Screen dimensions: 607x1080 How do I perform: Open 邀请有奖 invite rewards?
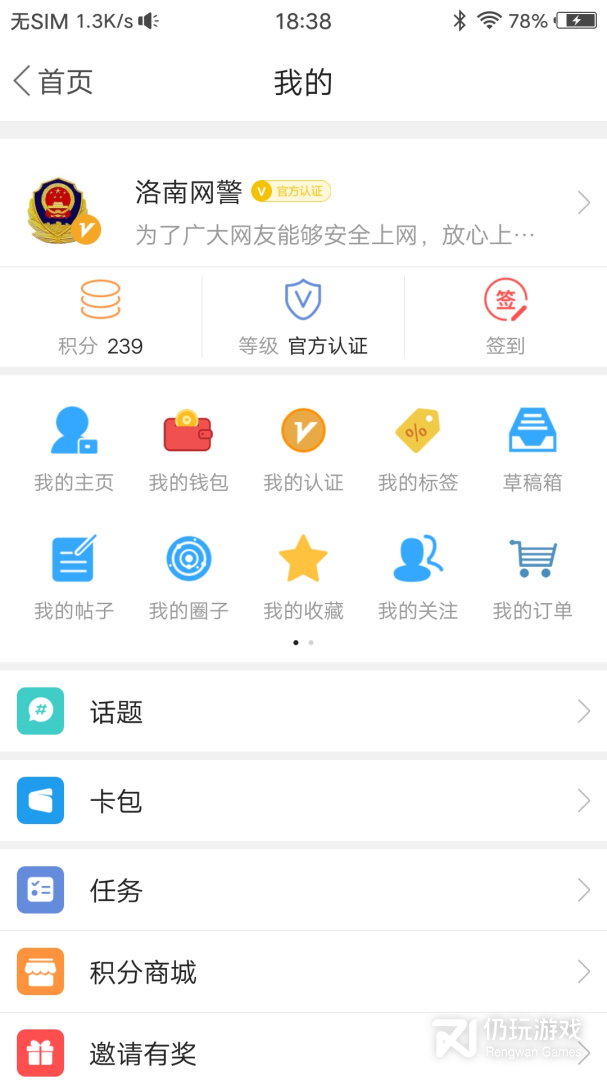(303, 1053)
